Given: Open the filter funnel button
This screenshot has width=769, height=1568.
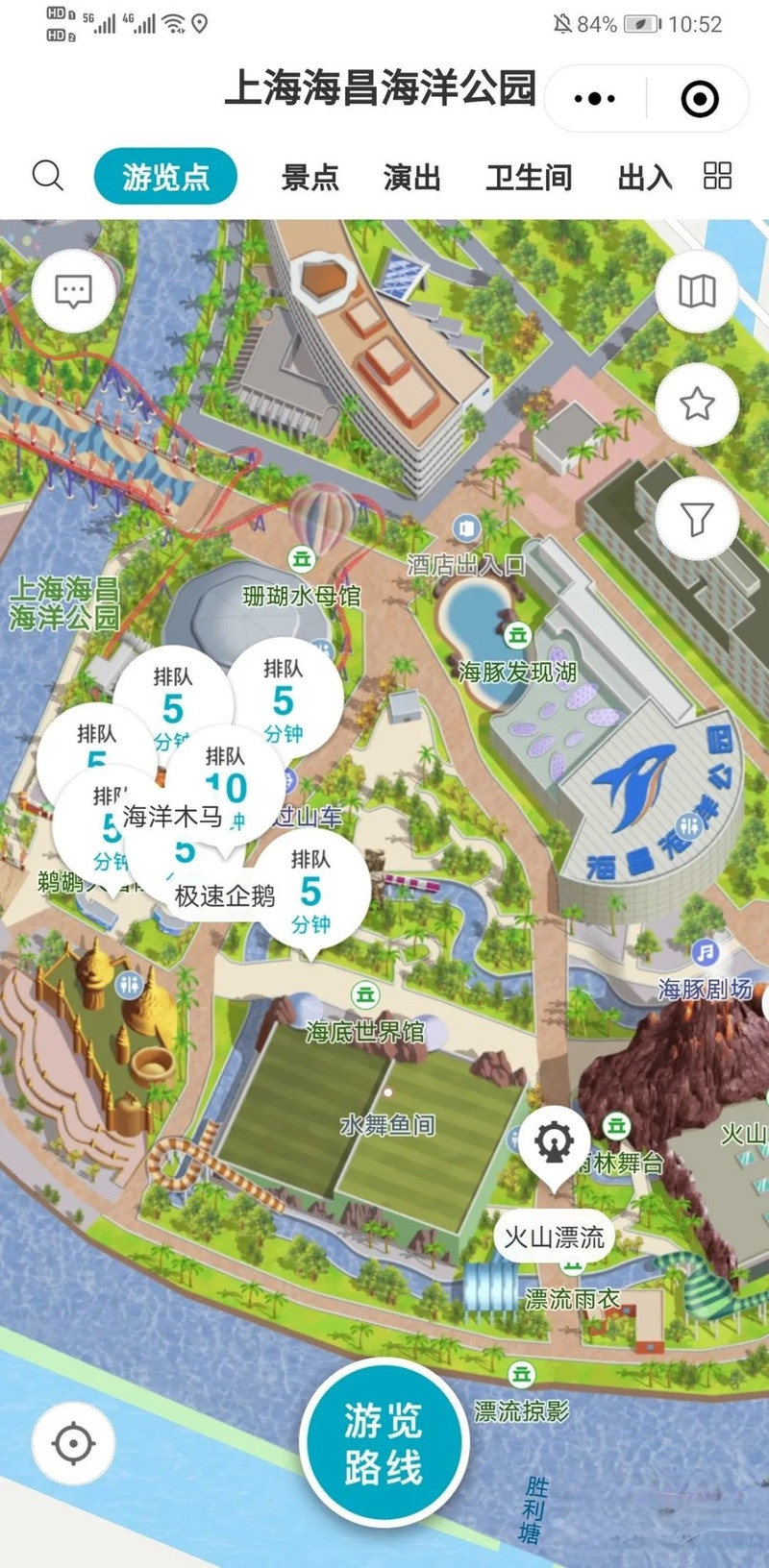Looking at the screenshot, I should pyautogui.click(x=697, y=518).
